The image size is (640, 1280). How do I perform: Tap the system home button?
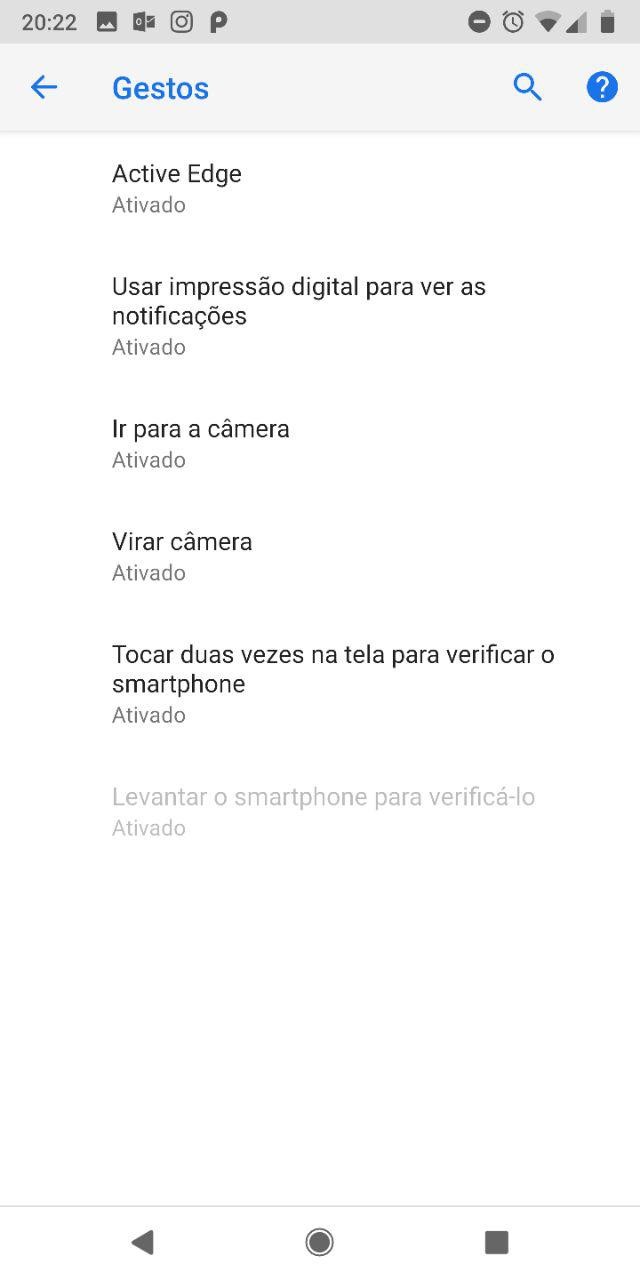319,1242
